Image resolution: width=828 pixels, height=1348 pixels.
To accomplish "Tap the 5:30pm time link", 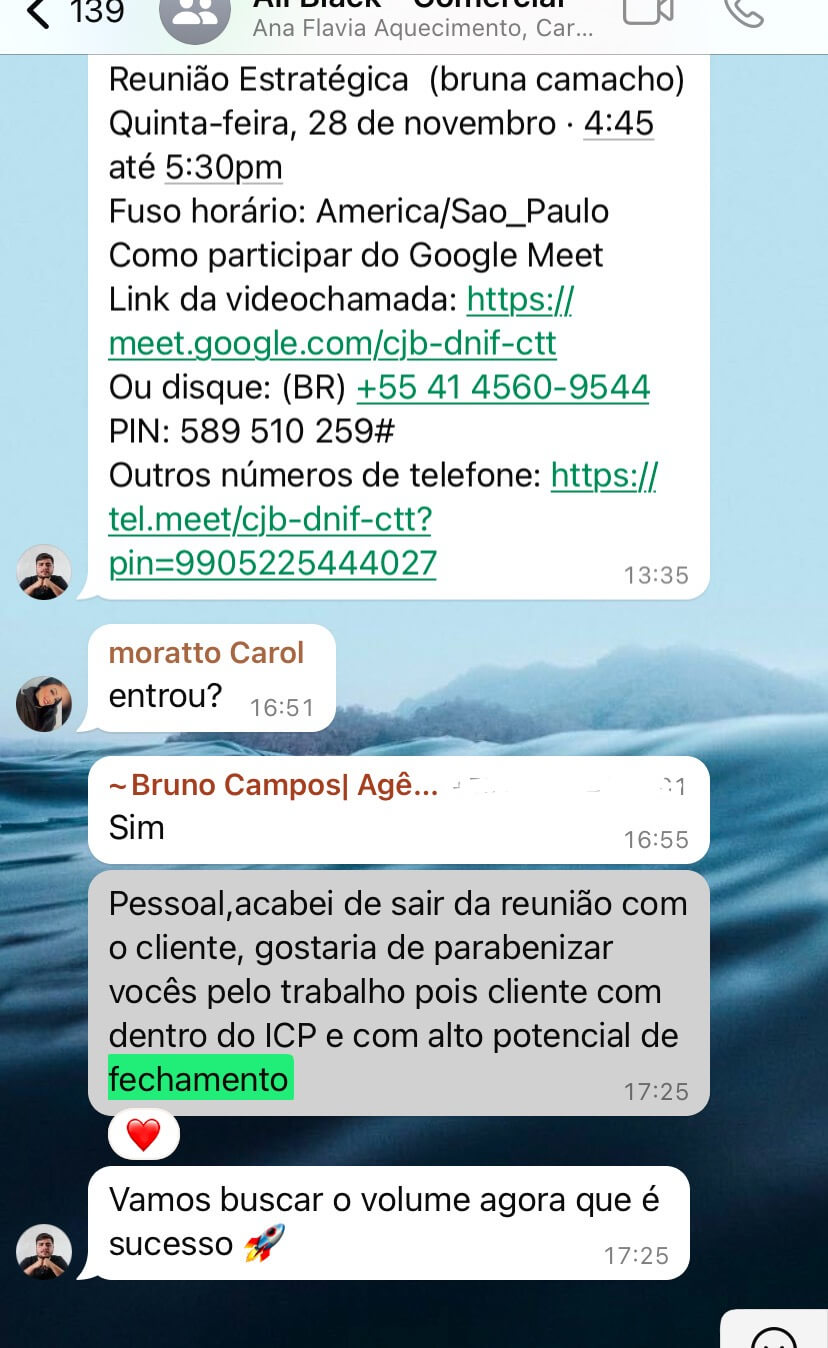I will click(x=223, y=167).
